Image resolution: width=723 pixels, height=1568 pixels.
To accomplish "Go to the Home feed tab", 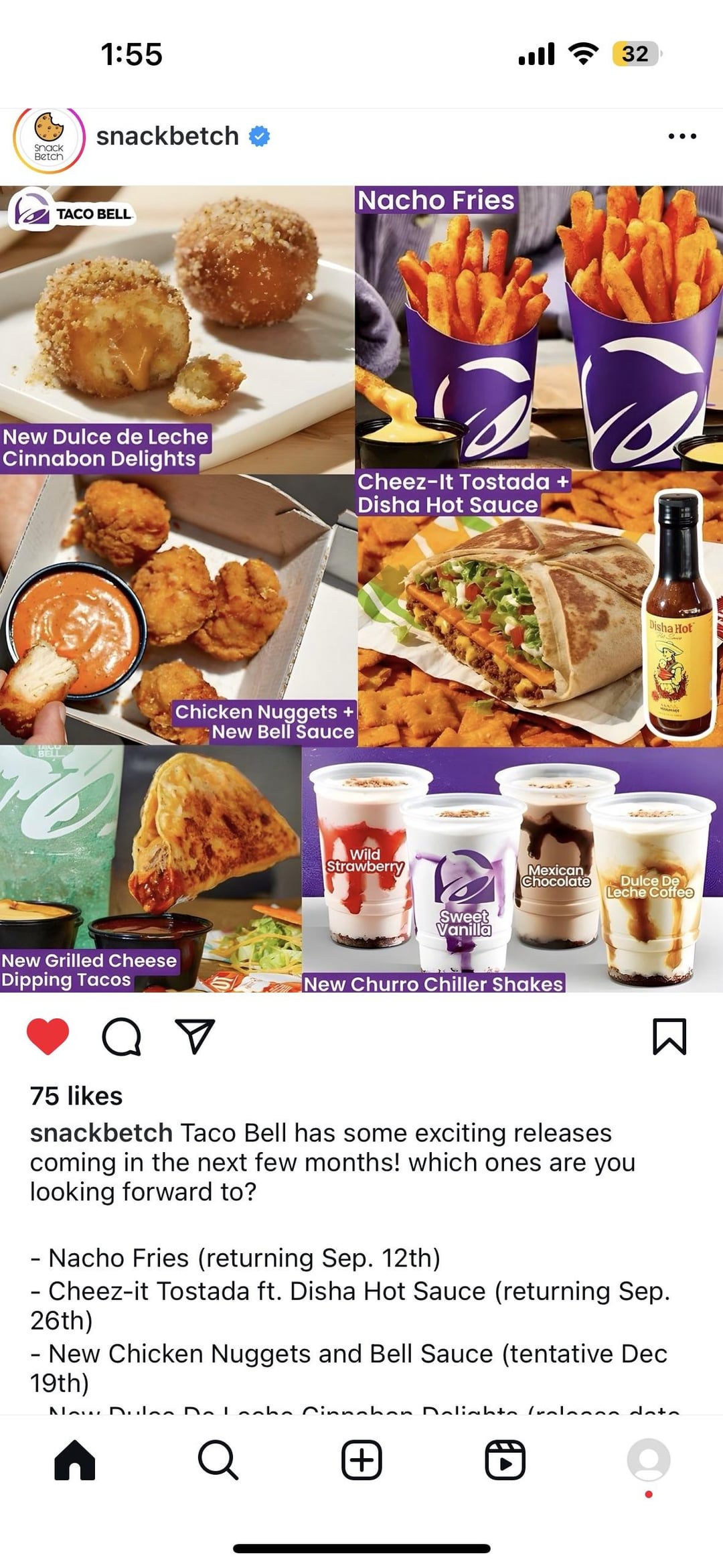I will point(74,1459).
